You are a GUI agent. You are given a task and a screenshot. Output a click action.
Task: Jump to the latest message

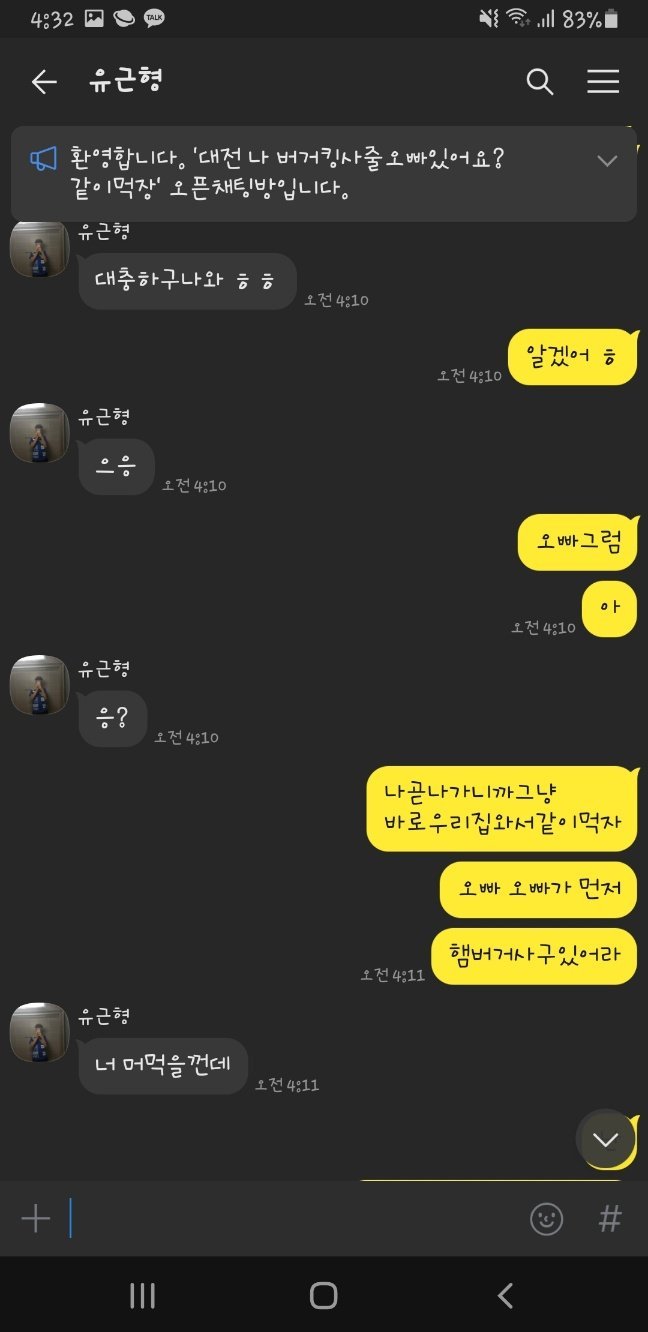tap(605, 1140)
